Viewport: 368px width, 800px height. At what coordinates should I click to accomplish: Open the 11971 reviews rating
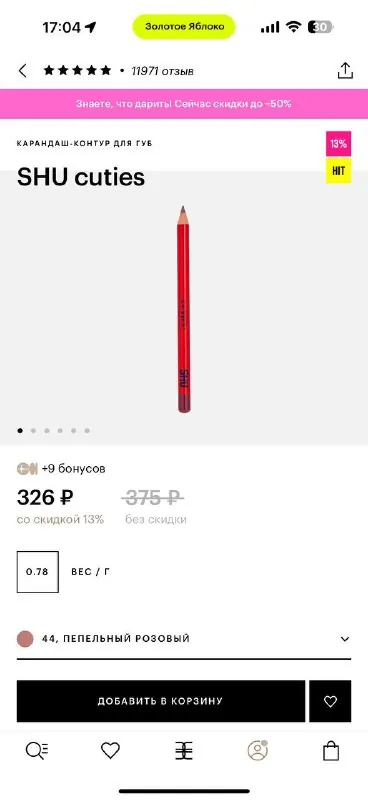pos(118,71)
